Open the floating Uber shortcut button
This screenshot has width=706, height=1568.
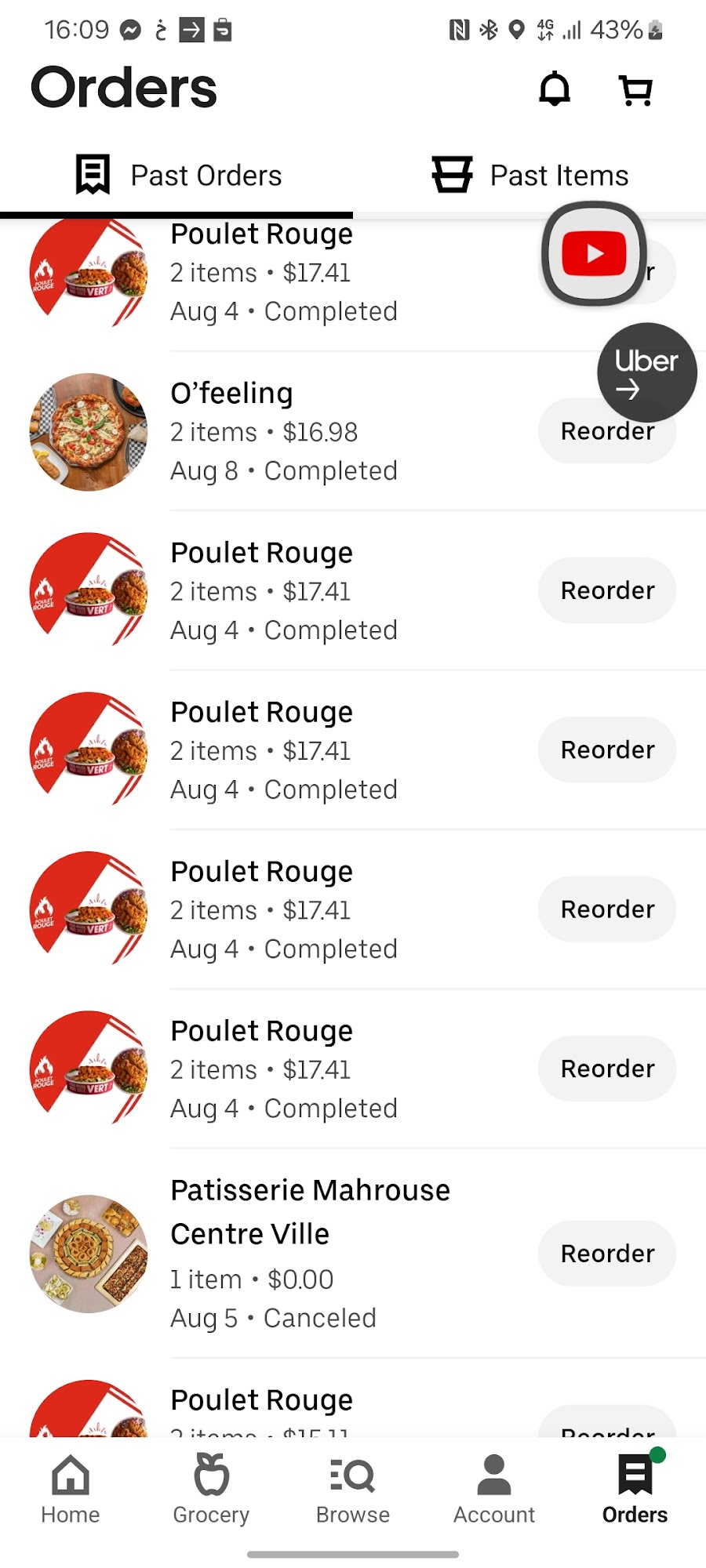tap(646, 371)
